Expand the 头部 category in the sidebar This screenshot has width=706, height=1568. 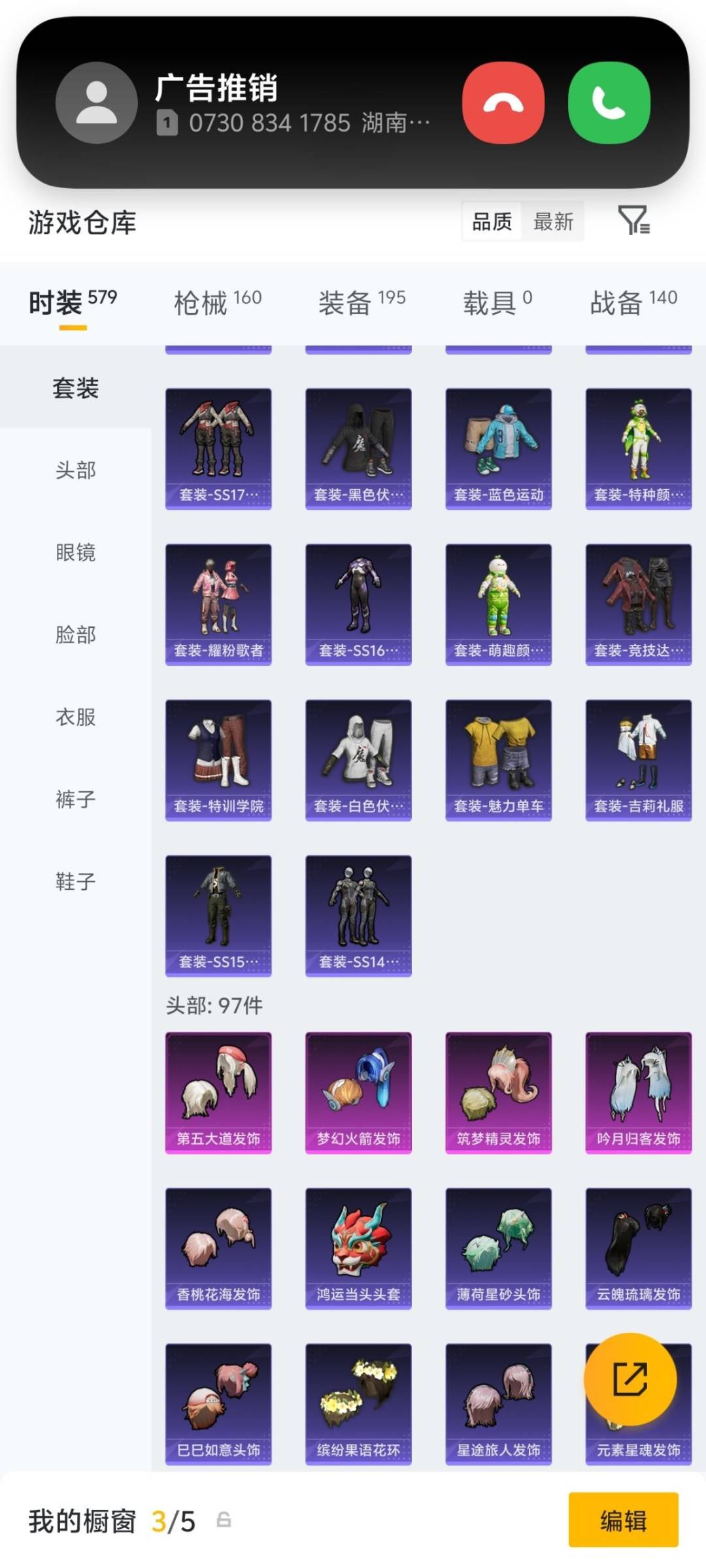pyautogui.click(x=74, y=470)
